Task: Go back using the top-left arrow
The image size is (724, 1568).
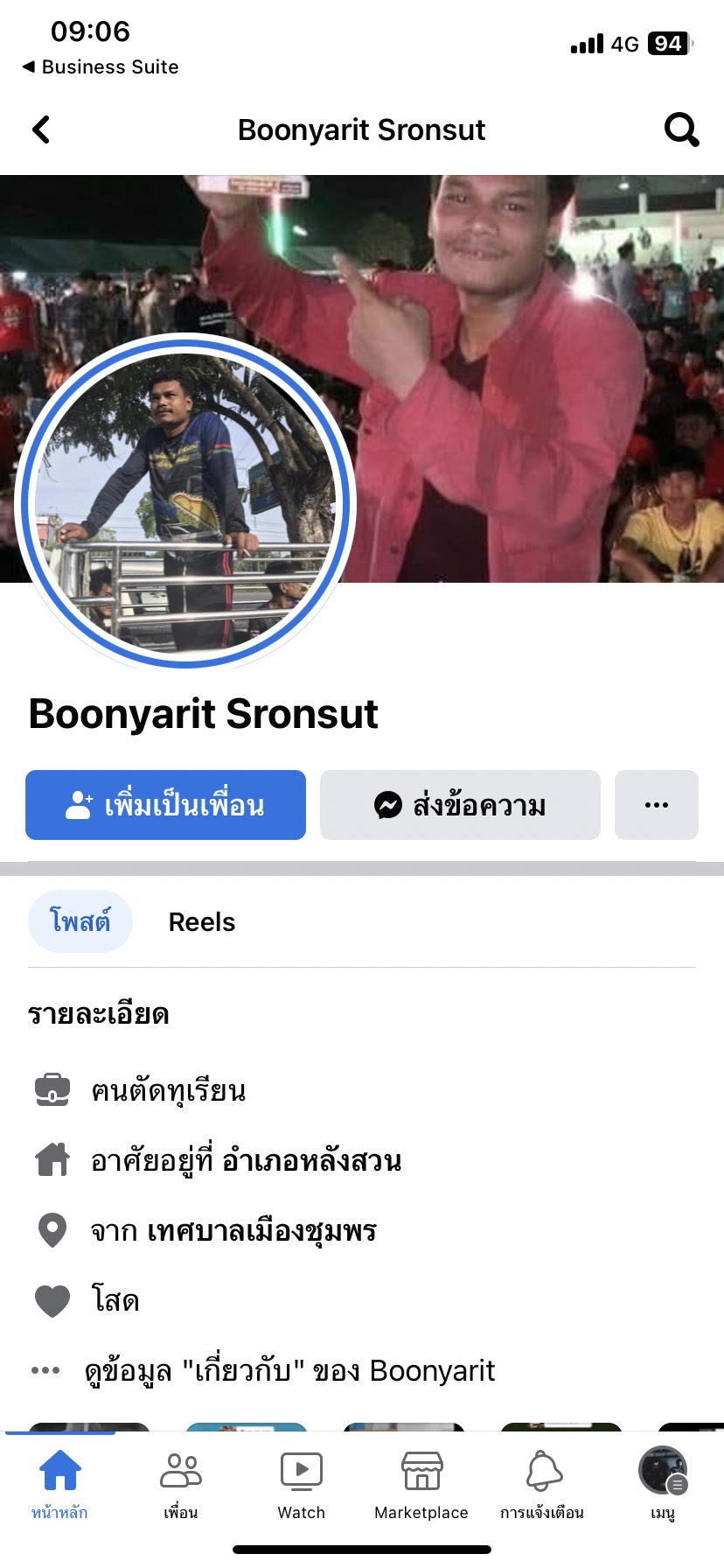Action: 41,129
